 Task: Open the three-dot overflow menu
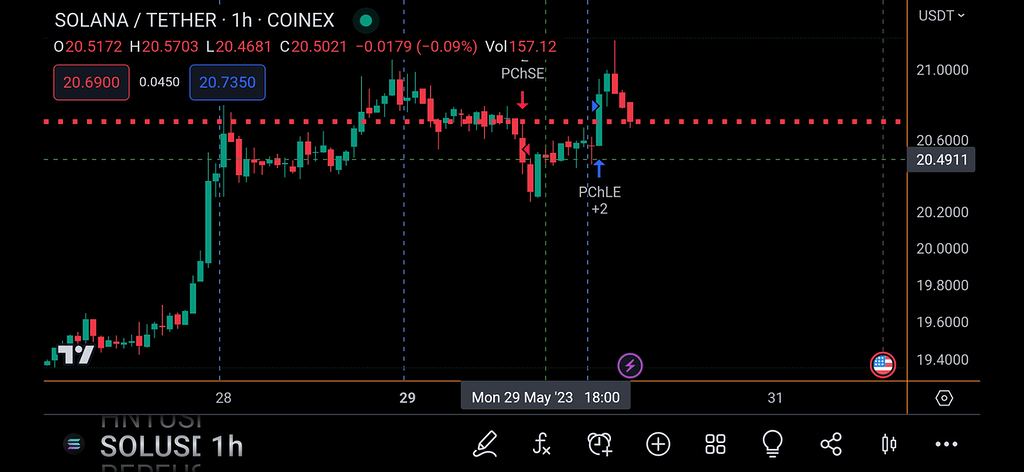tap(946, 443)
